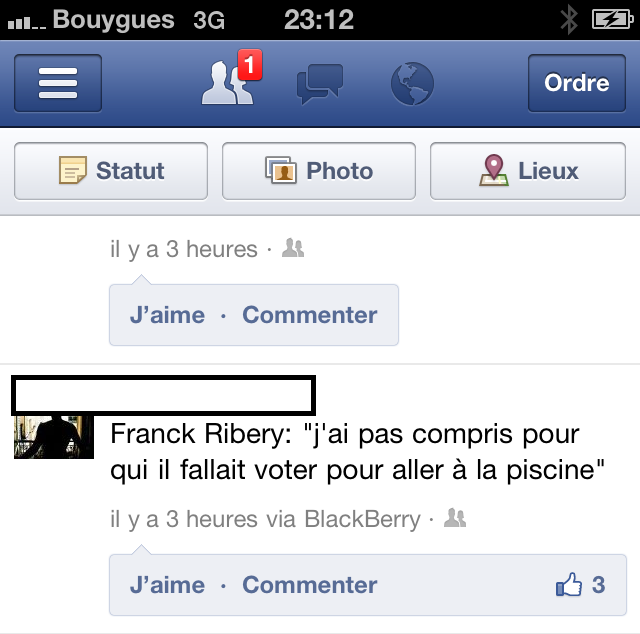The image size is (640, 634).
Task: Open friend requests icon
Action: [x=229, y=82]
